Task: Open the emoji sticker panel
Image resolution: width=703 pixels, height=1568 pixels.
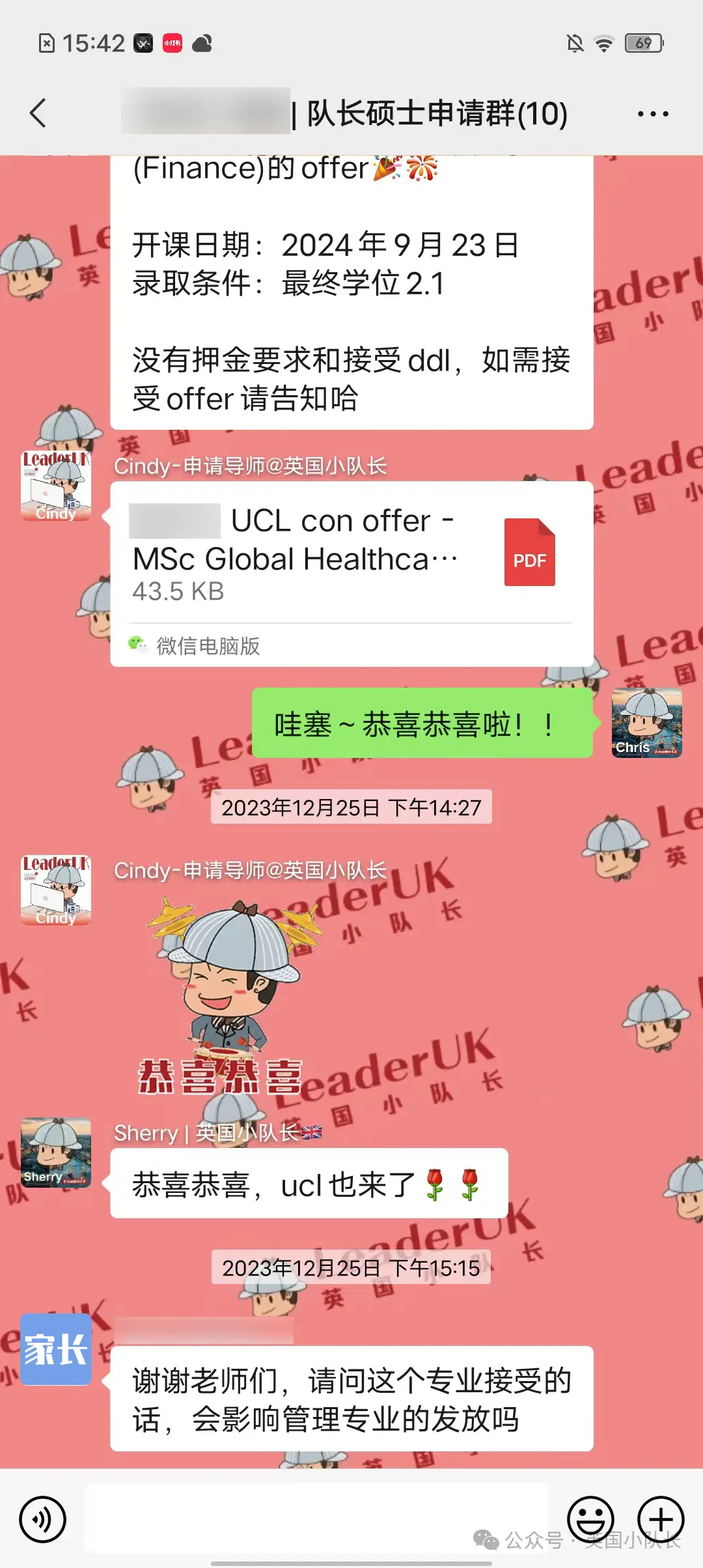Action: [590, 1519]
